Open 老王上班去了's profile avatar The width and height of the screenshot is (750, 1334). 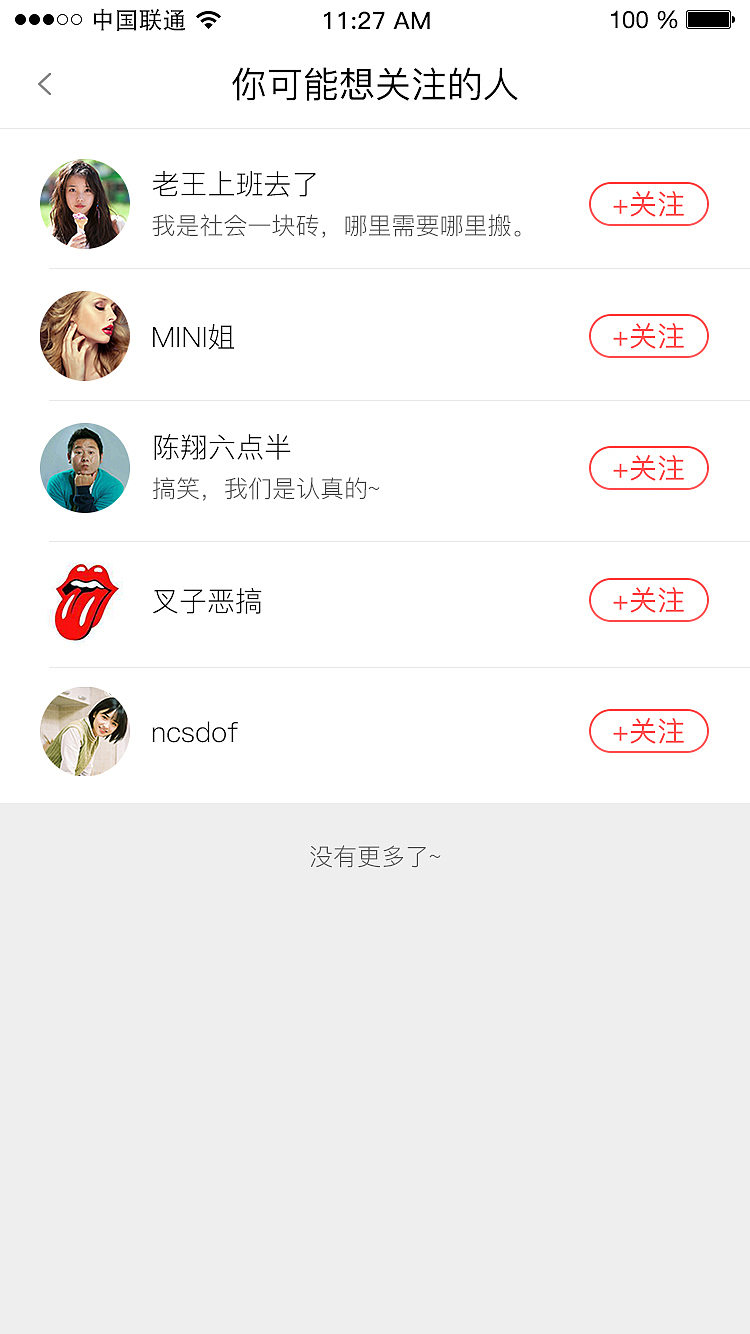[85, 204]
